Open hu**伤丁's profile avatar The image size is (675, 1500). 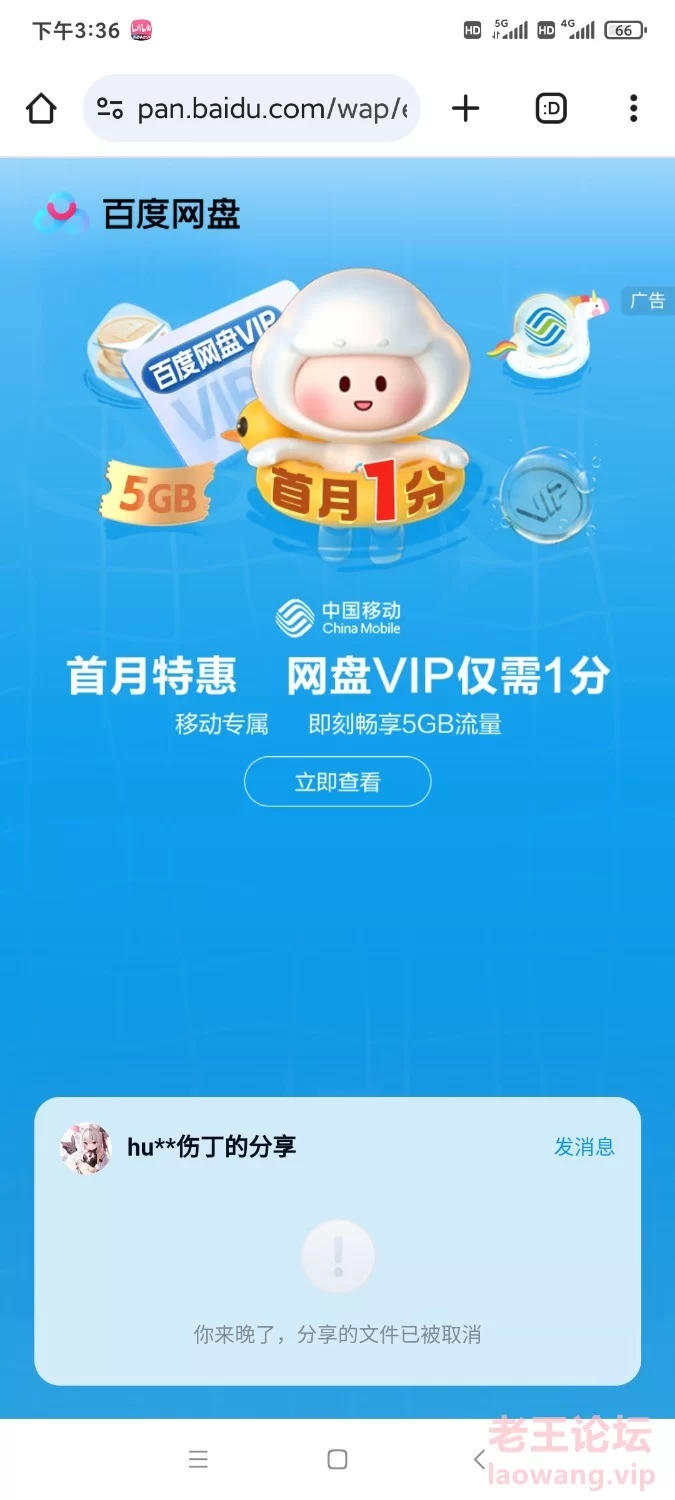tap(86, 1147)
